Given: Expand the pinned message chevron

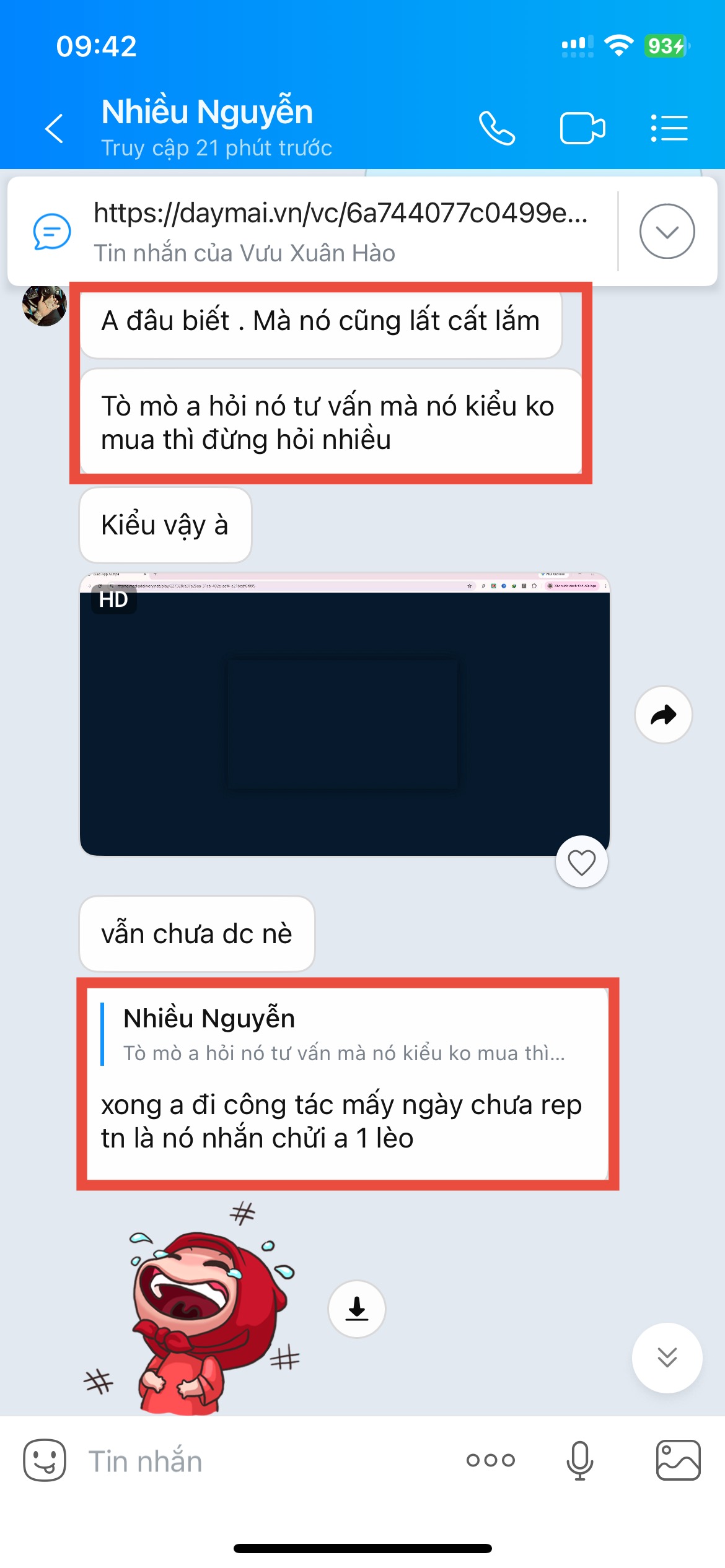Looking at the screenshot, I should 667,231.
